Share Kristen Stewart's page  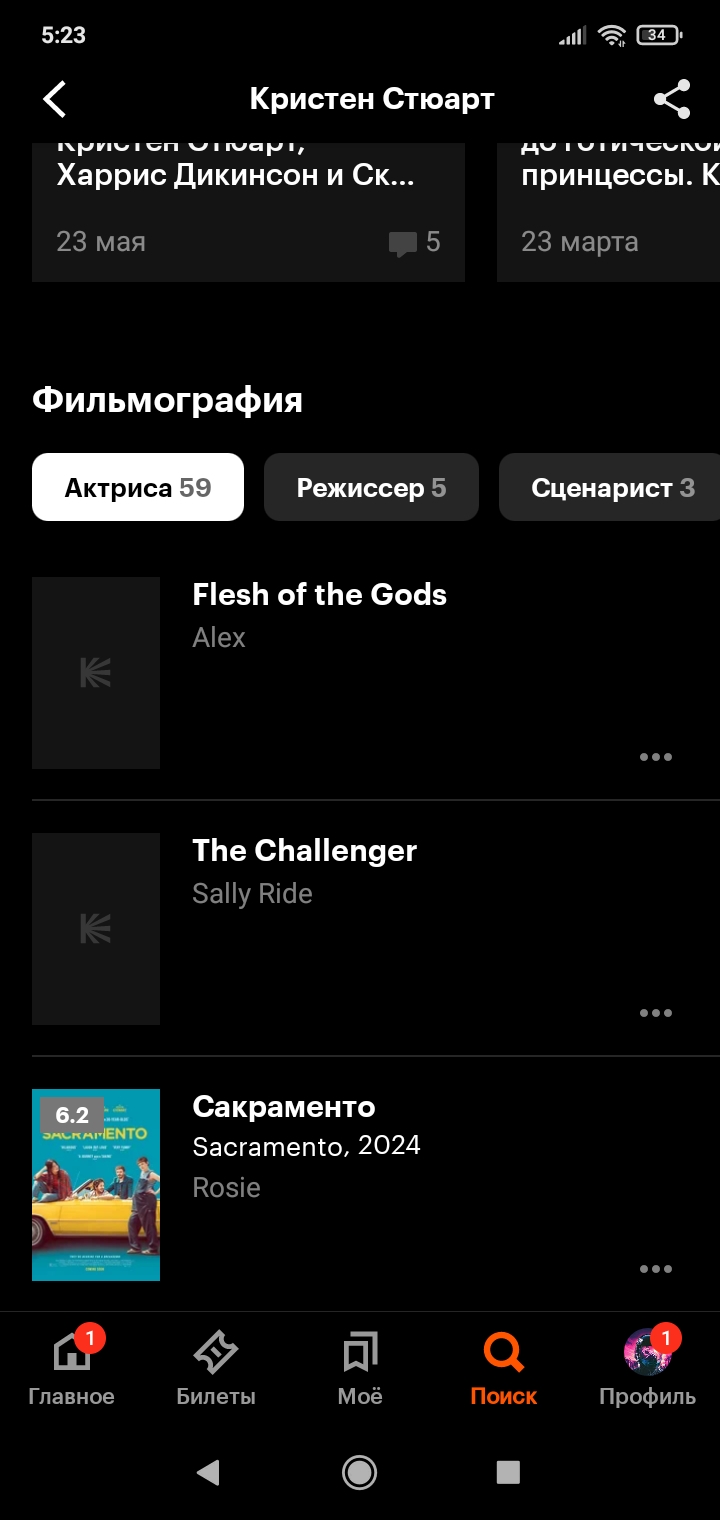click(671, 99)
